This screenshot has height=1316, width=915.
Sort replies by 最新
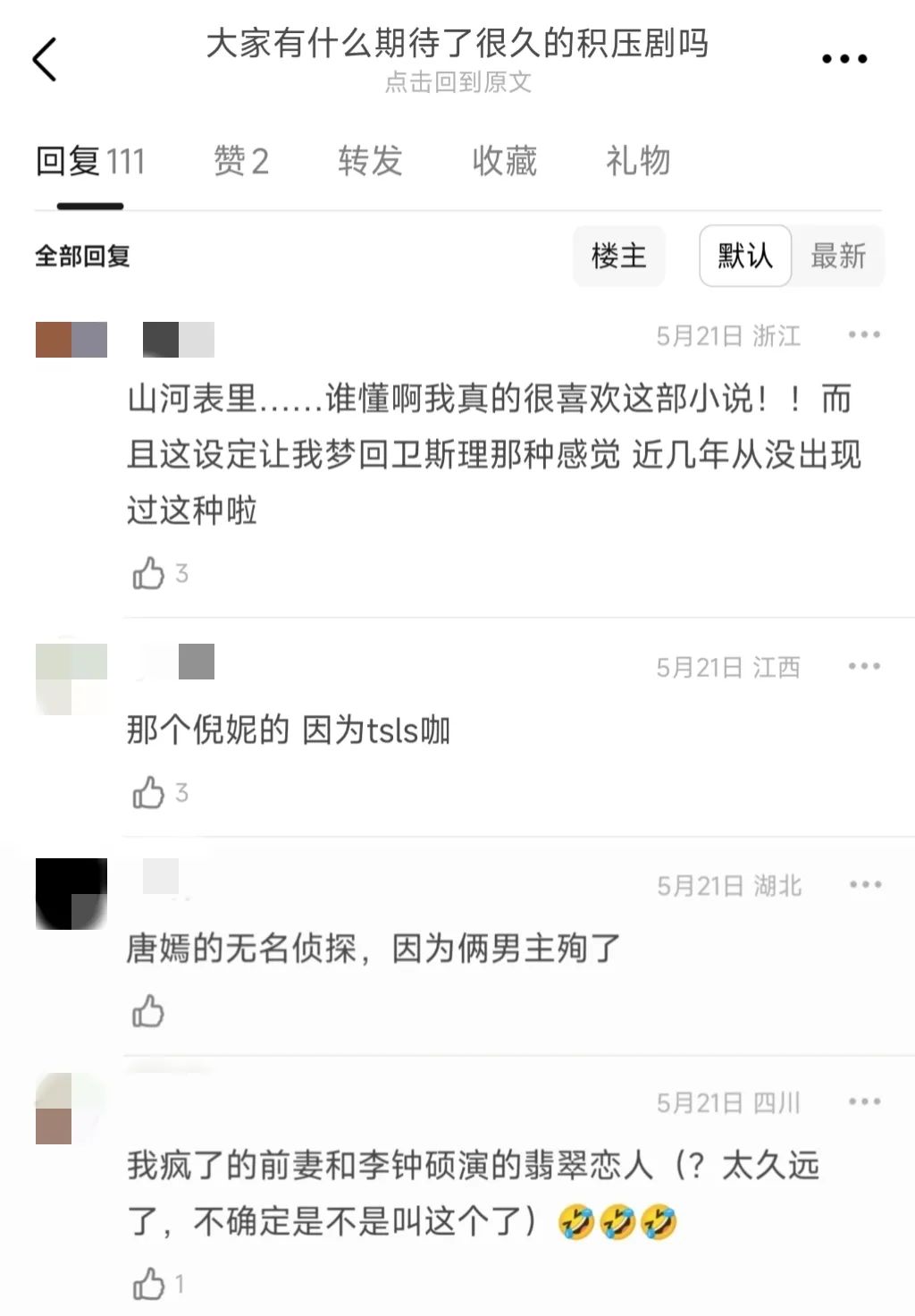[838, 257]
